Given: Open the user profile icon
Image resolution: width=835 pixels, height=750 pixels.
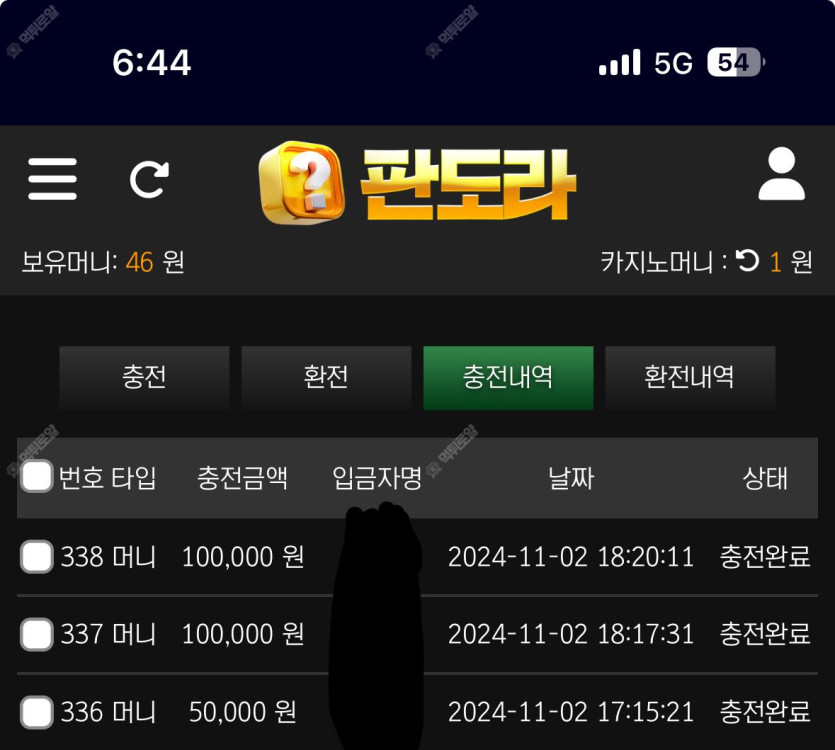Looking at the screenshot, I should [781, 176].
